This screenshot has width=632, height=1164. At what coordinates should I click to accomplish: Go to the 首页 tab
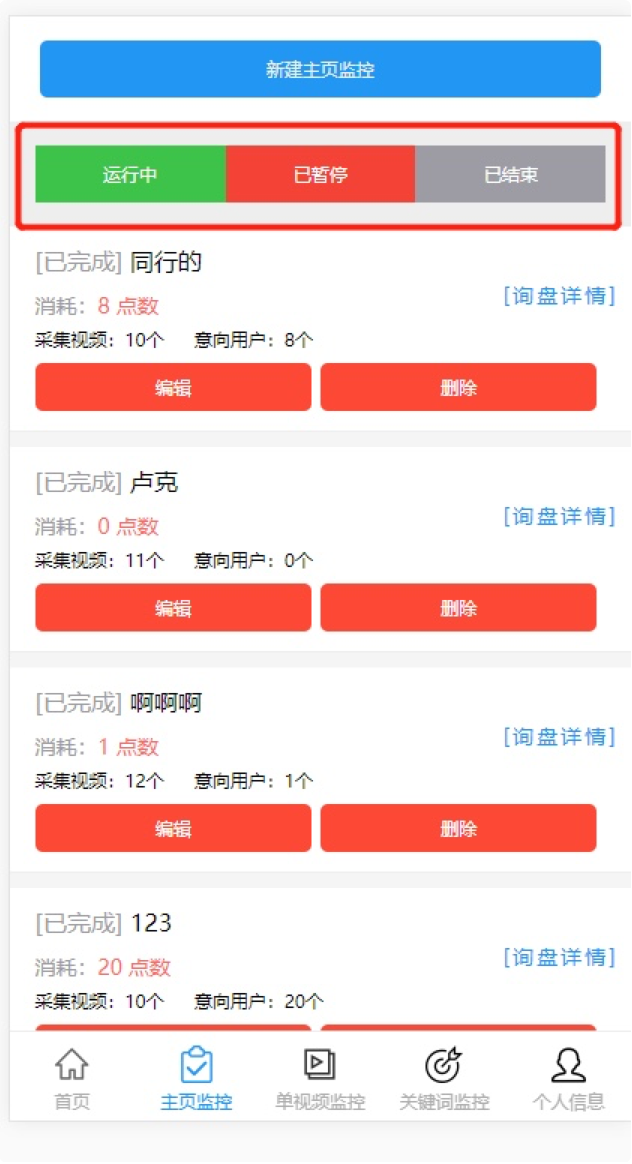click(72, 1078)
